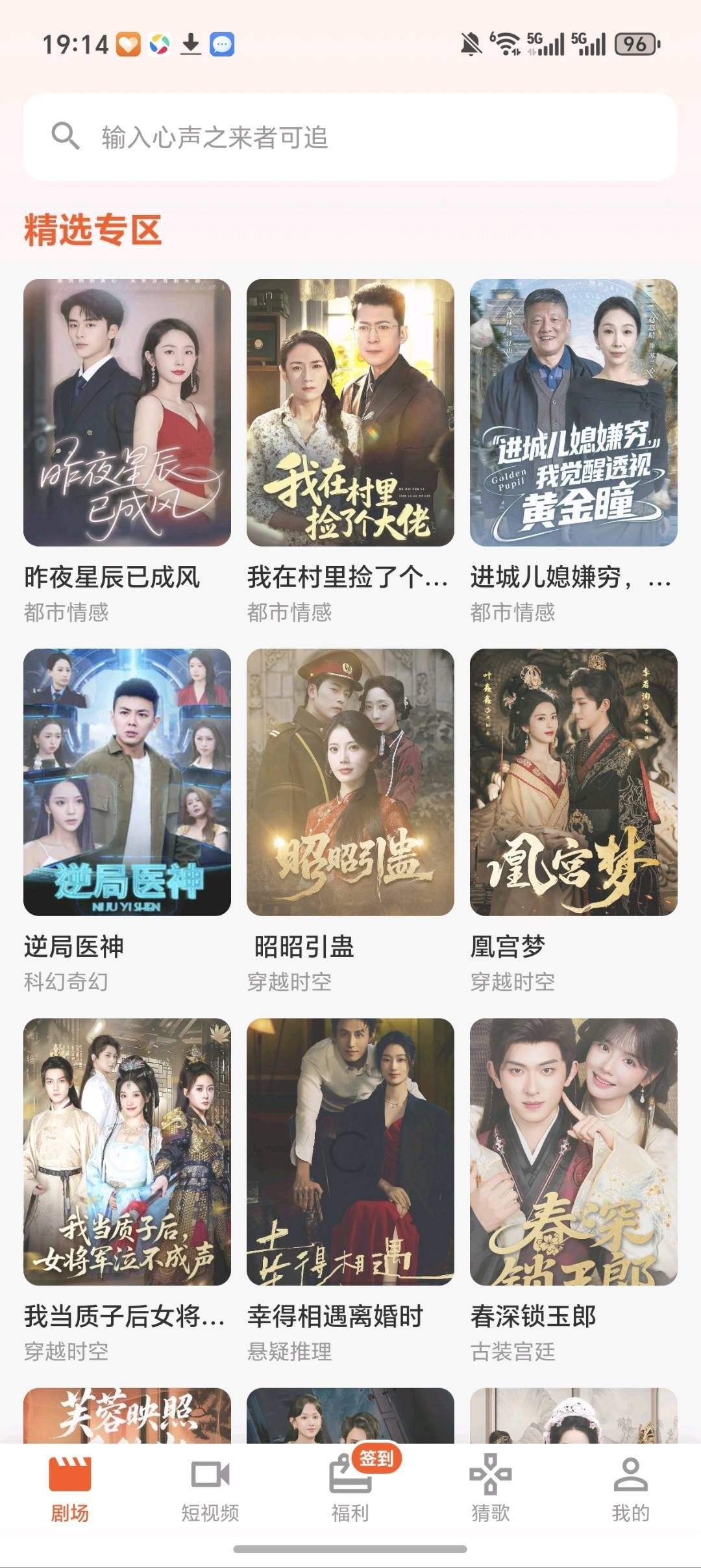Open the drama 逆局医神
701x1568 pixels.
(x=127, y=782)
